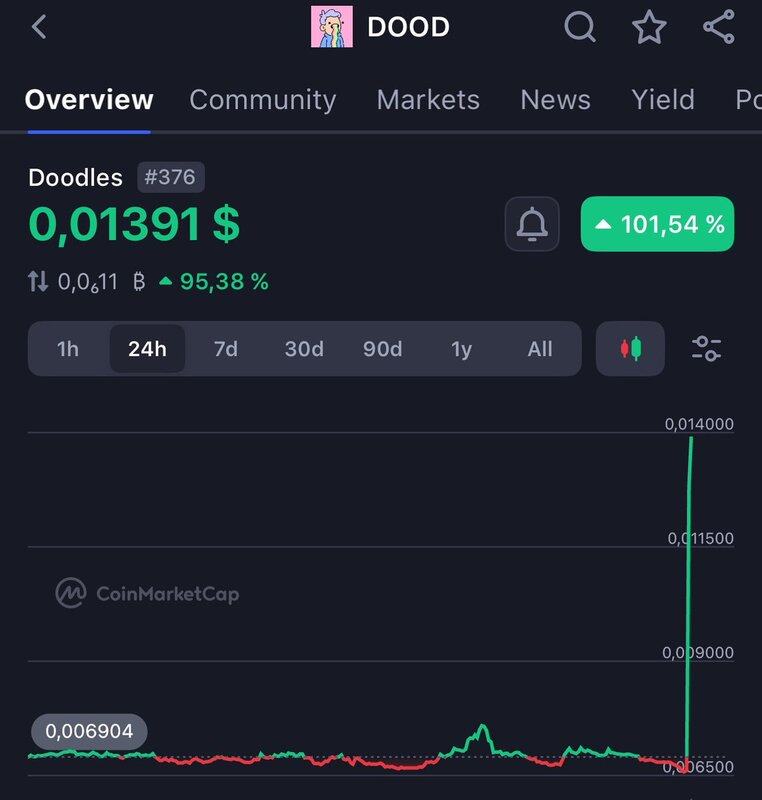Tap the 101,54 % change badge

point(658,224)
